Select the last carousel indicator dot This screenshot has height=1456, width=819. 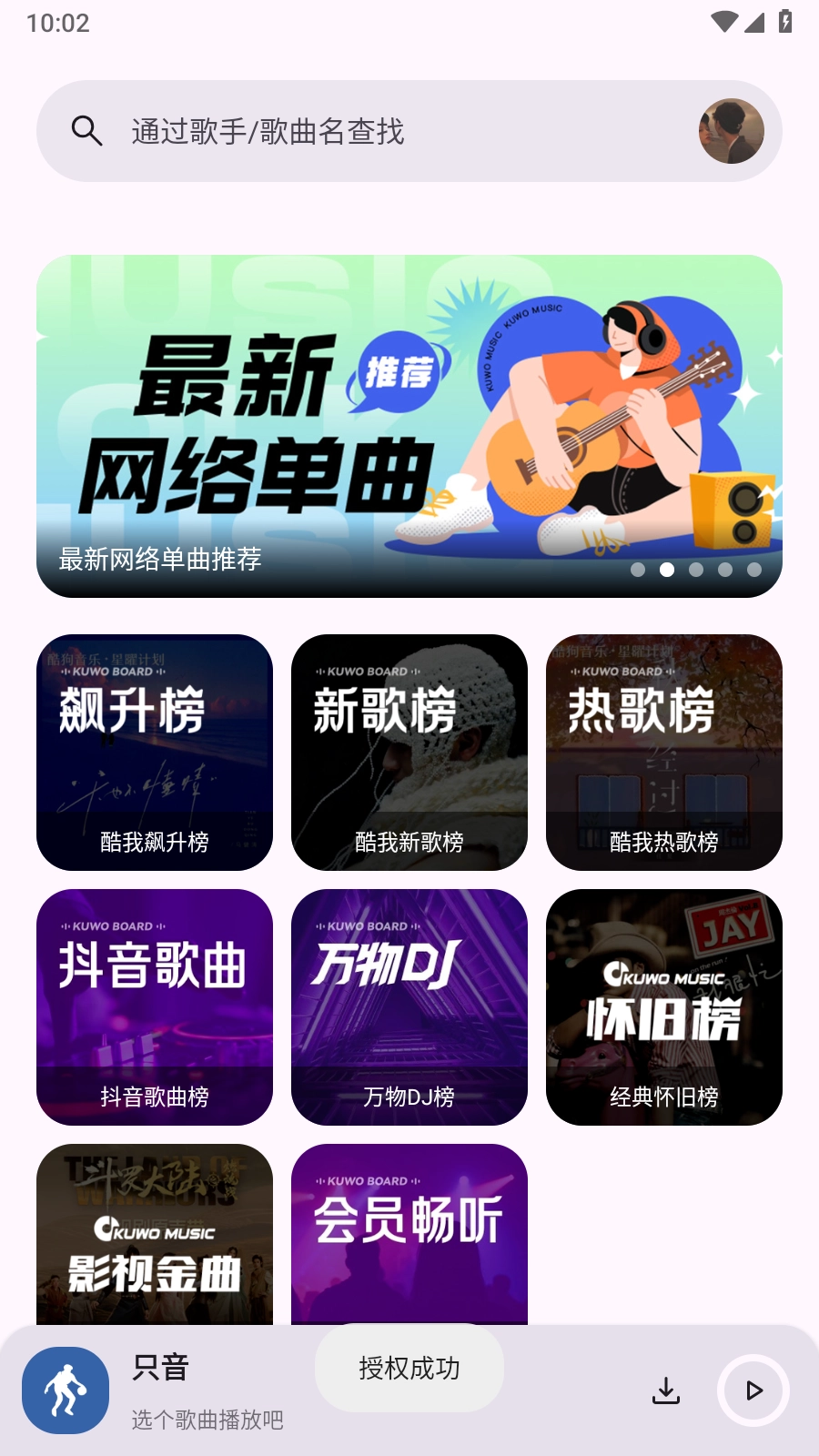point(753,571)
